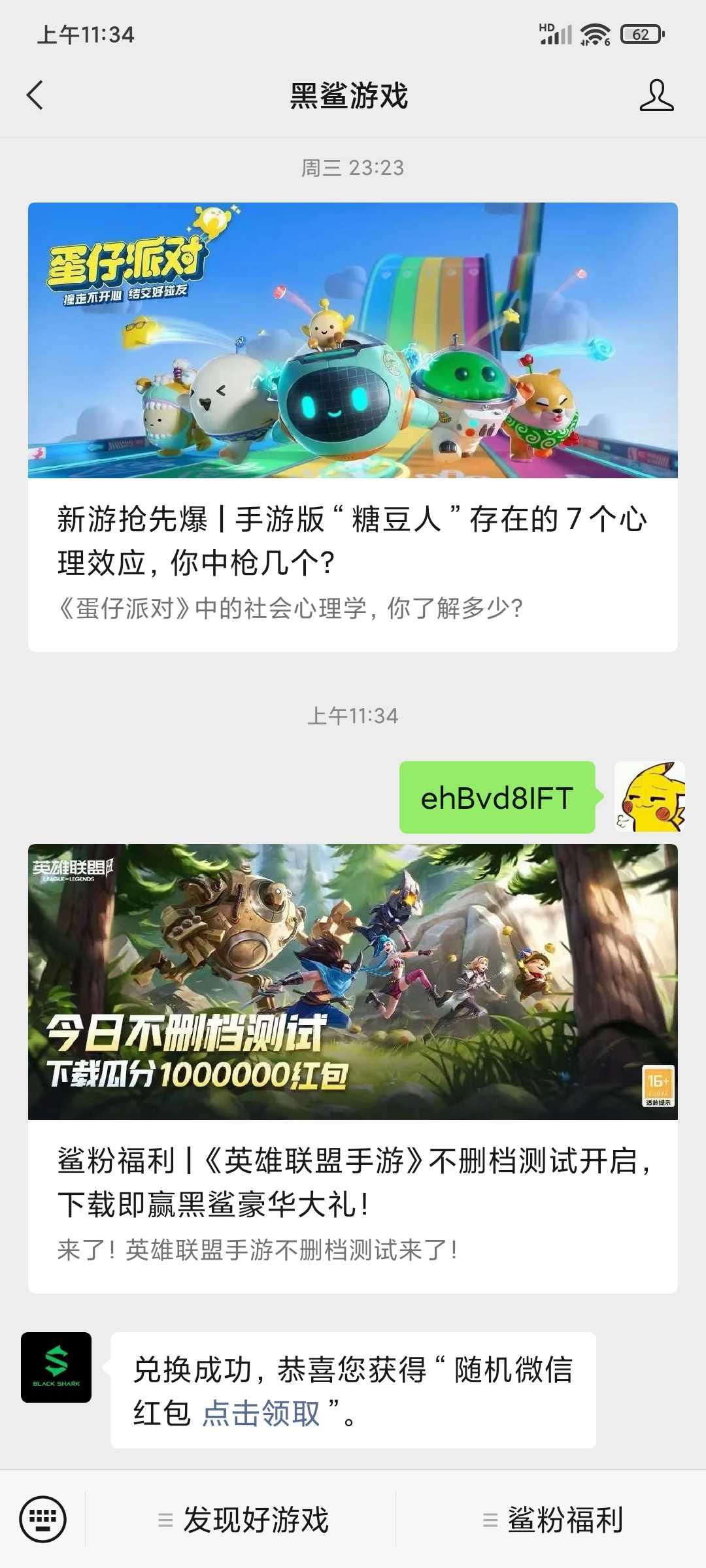The image size is (706, 1568).
Task: Tap the 点击领取 link
Action: pyautogui.click(x=261, y=1413)
